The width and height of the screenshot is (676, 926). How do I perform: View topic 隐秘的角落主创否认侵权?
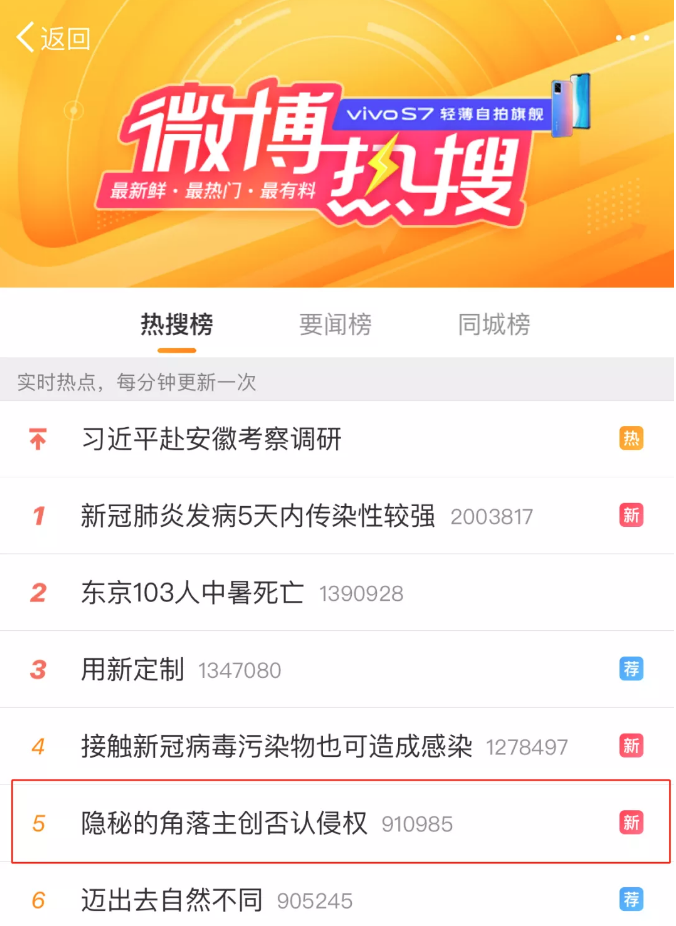coord(224,823)
